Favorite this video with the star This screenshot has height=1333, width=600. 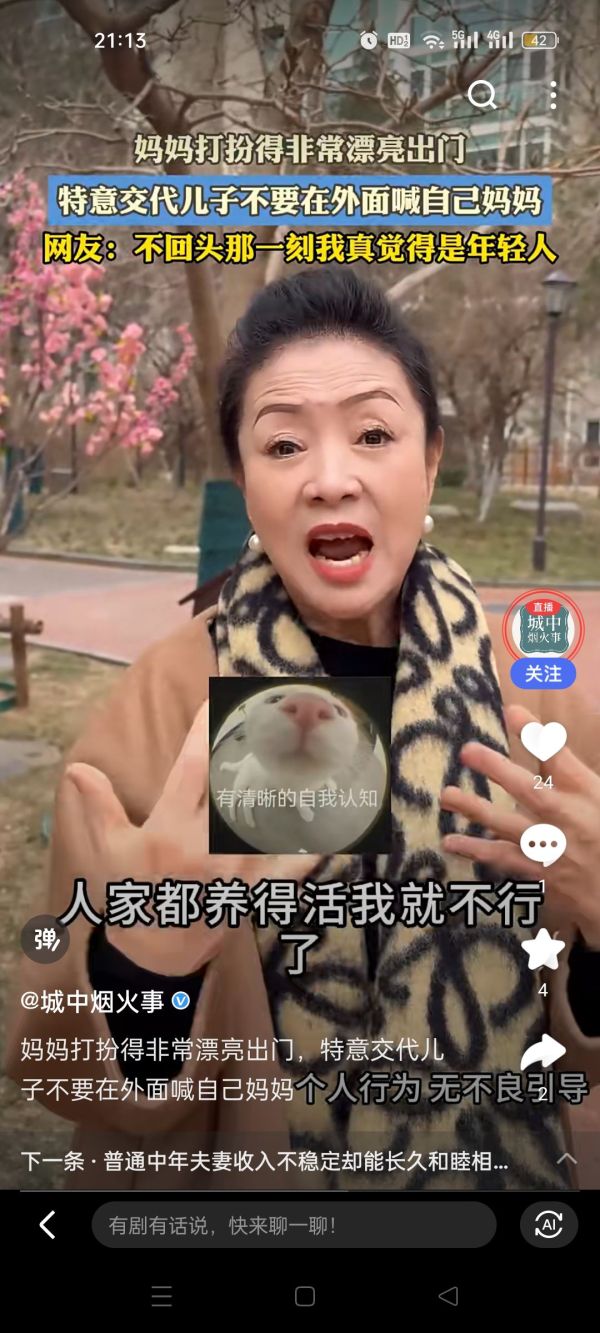click(x=543, y=950)
